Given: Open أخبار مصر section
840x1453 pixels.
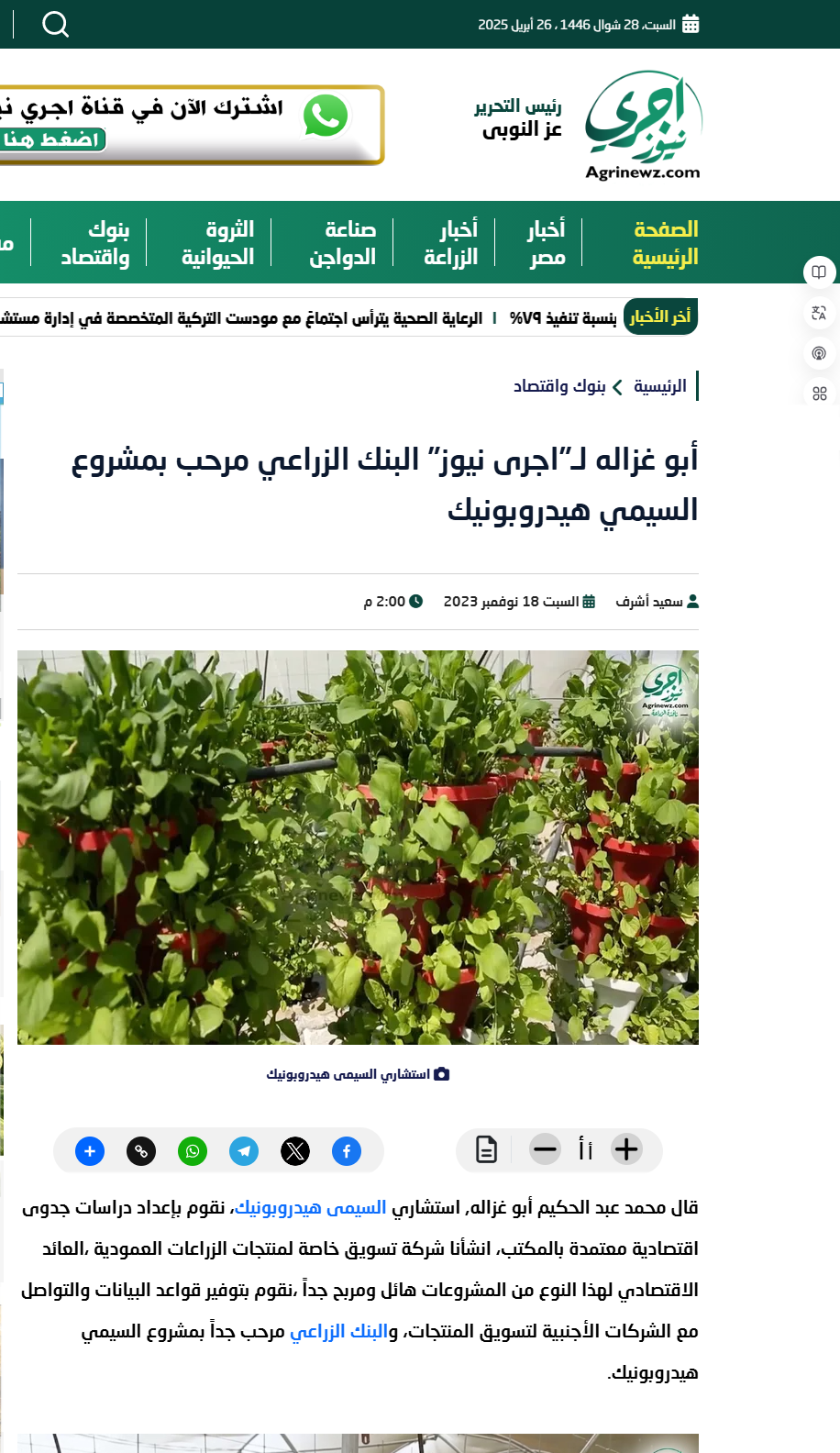Looking at the screenshot, I should [x=547, y=243].
